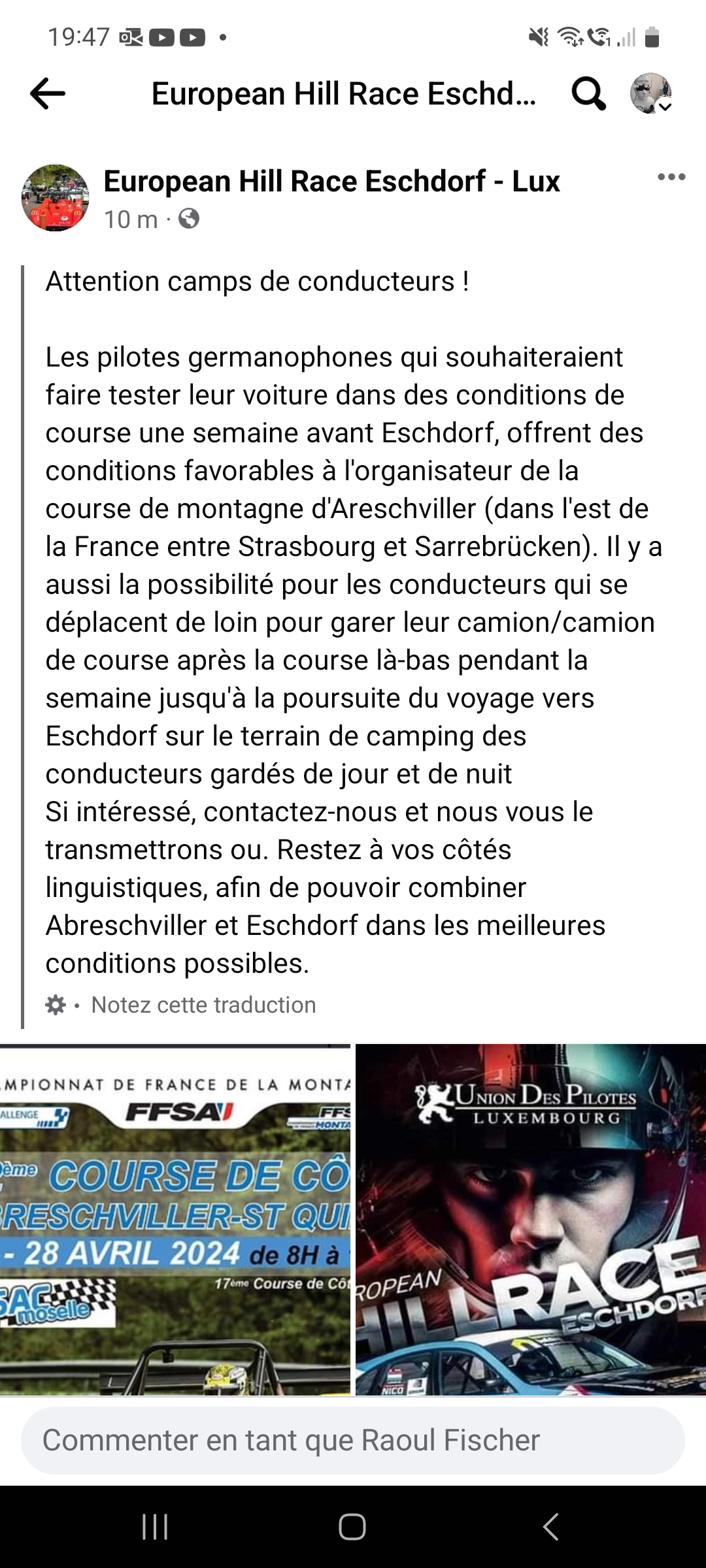Screen dimensions: 706x1568
Task: Search within European Hill Race Eschdorf page
Action: (x=588, y=94)
